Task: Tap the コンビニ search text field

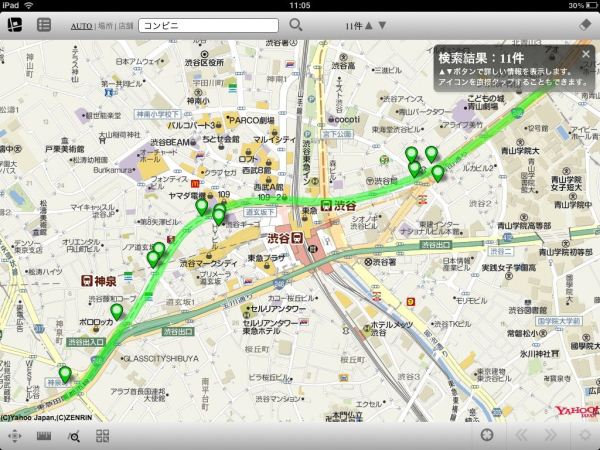Action: 208,24
